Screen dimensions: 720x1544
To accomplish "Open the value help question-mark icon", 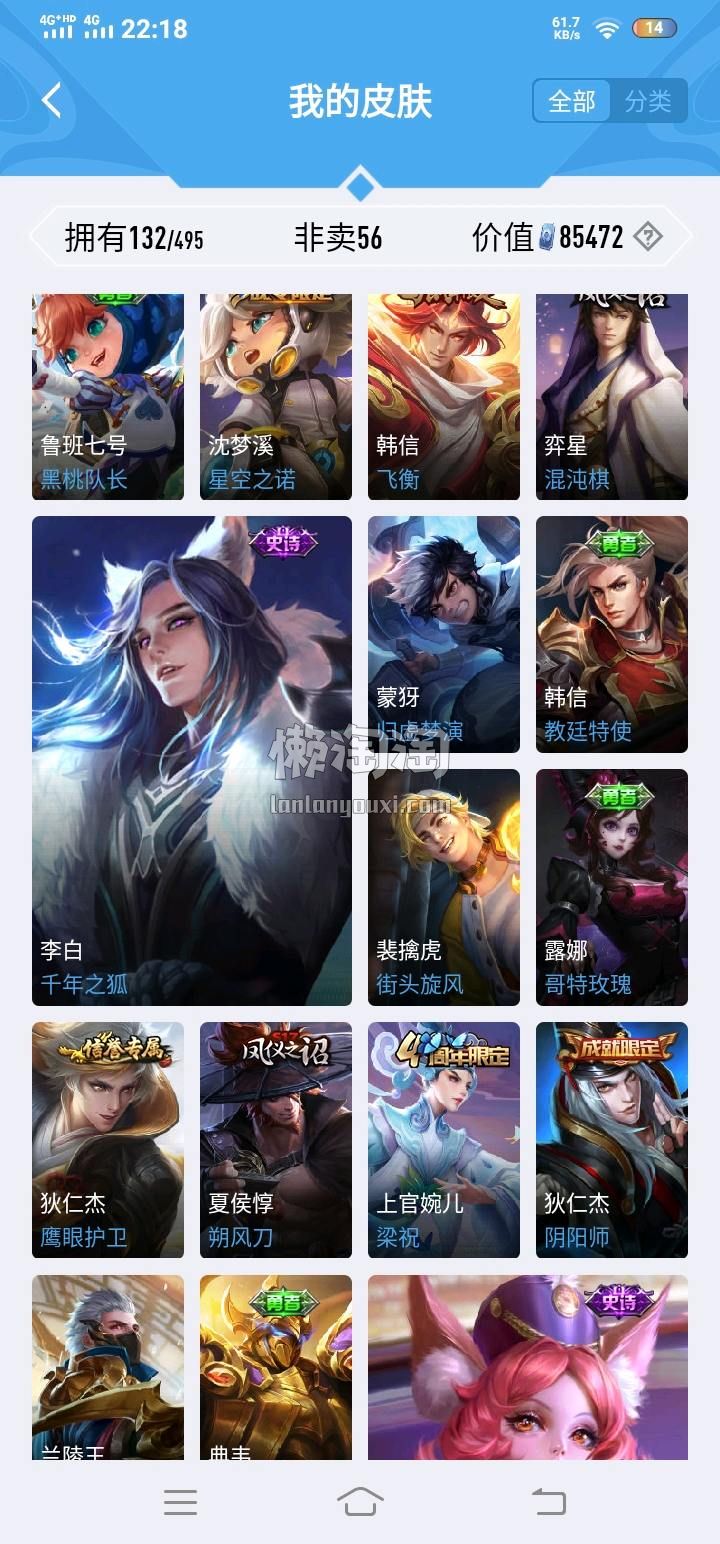I will pyautogui.click(x=648, y=237).
